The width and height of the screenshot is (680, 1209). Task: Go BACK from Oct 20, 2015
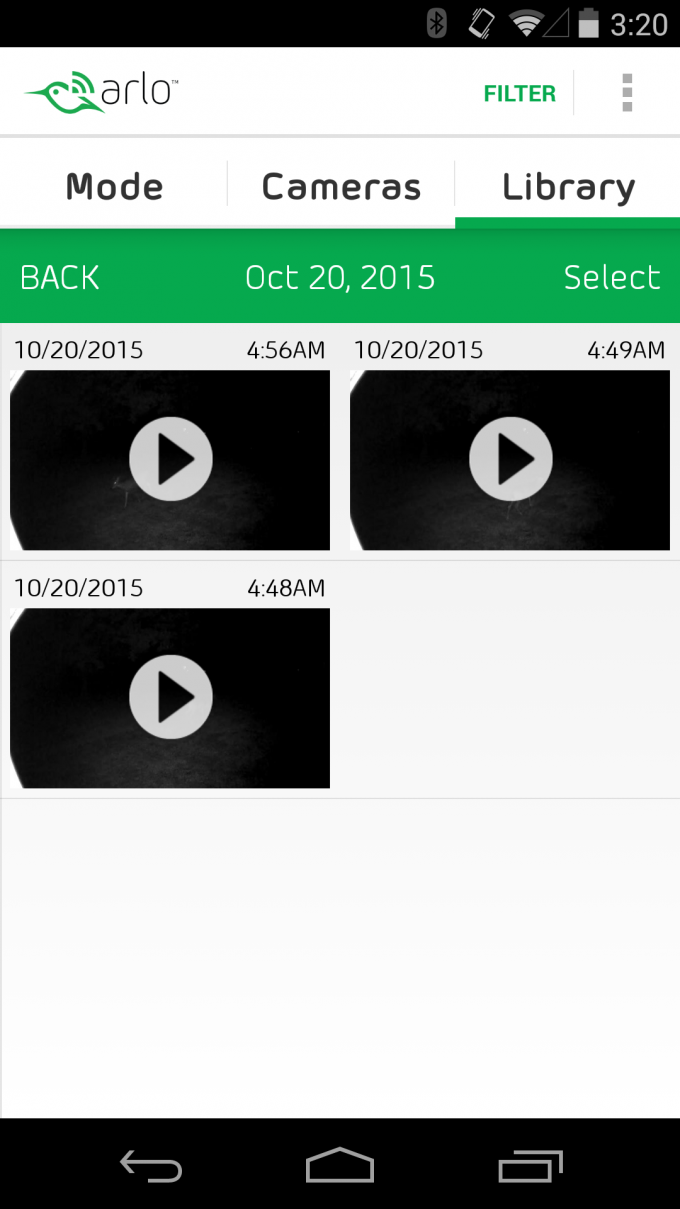(60, 277)
